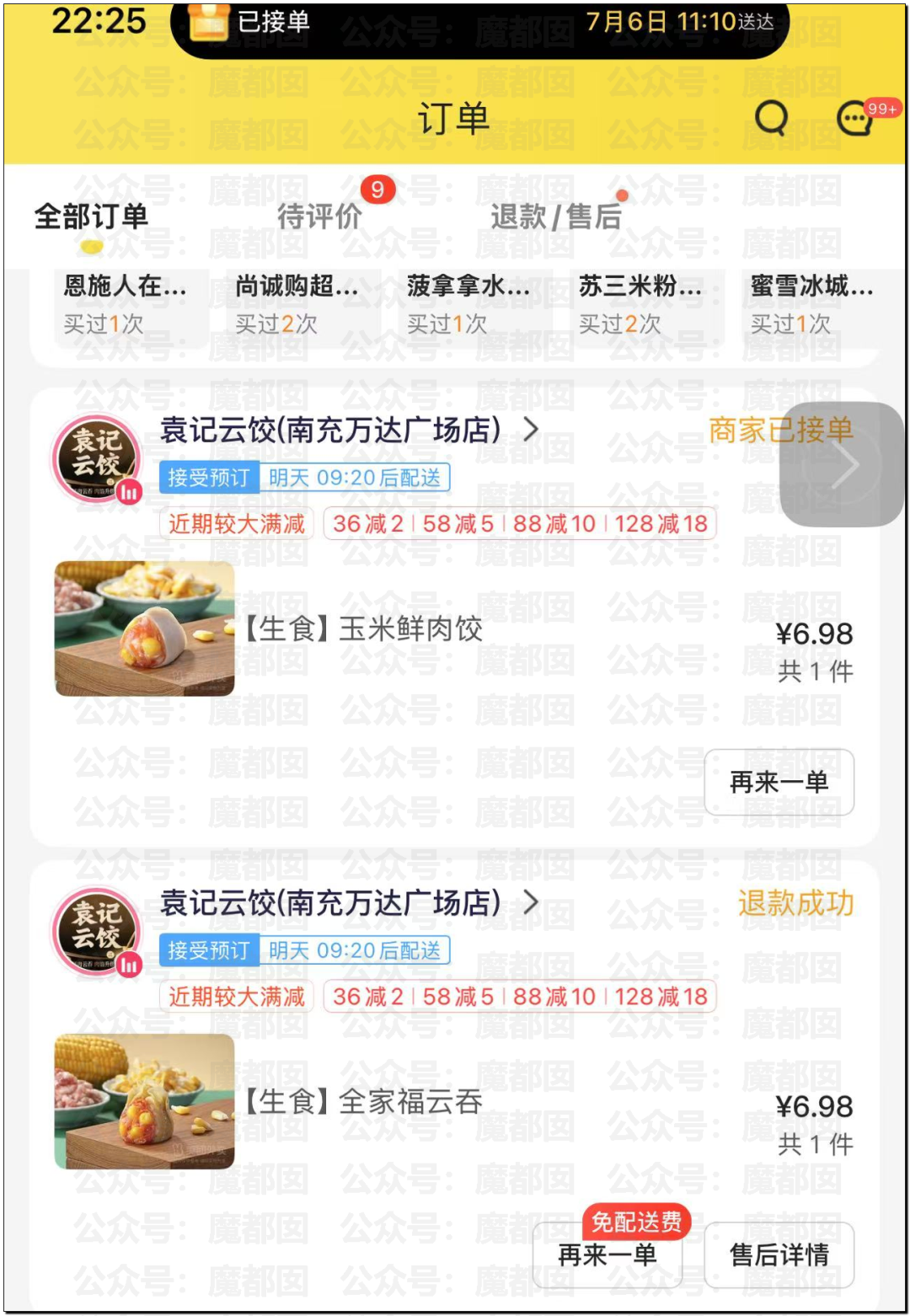Open the order search icon

pos(770,118)
